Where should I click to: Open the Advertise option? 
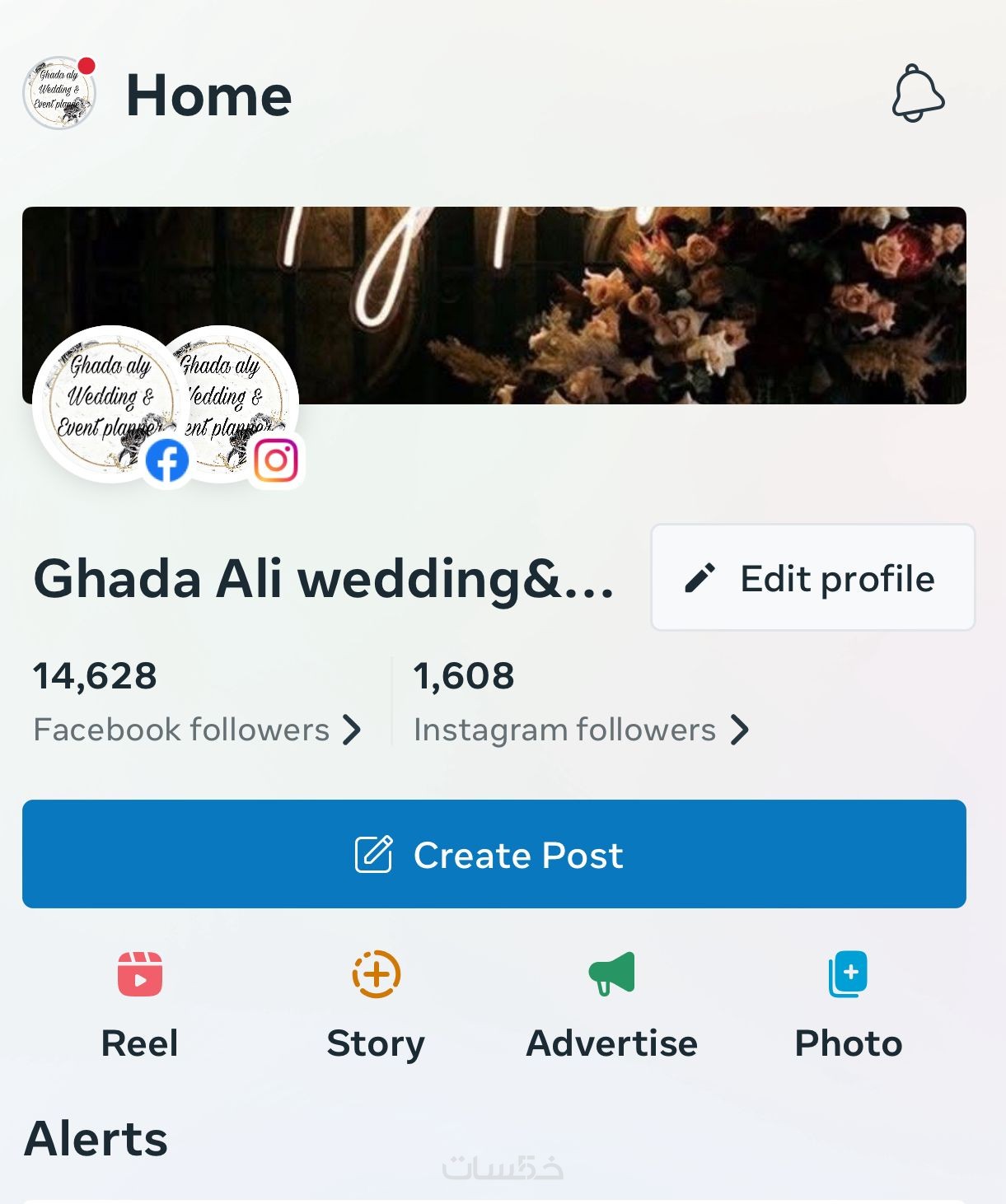[611, 1005]
